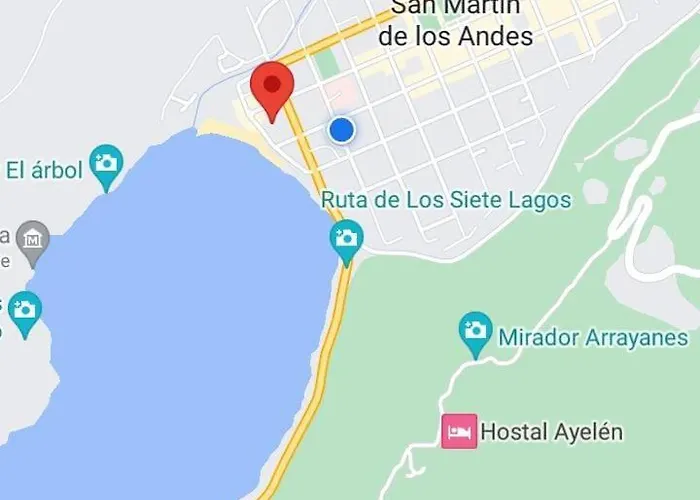The width and height of the screenshot is (700, 500).
Task: Open the Hostal Ayelén lodging marker
Action: click(459, 431)
